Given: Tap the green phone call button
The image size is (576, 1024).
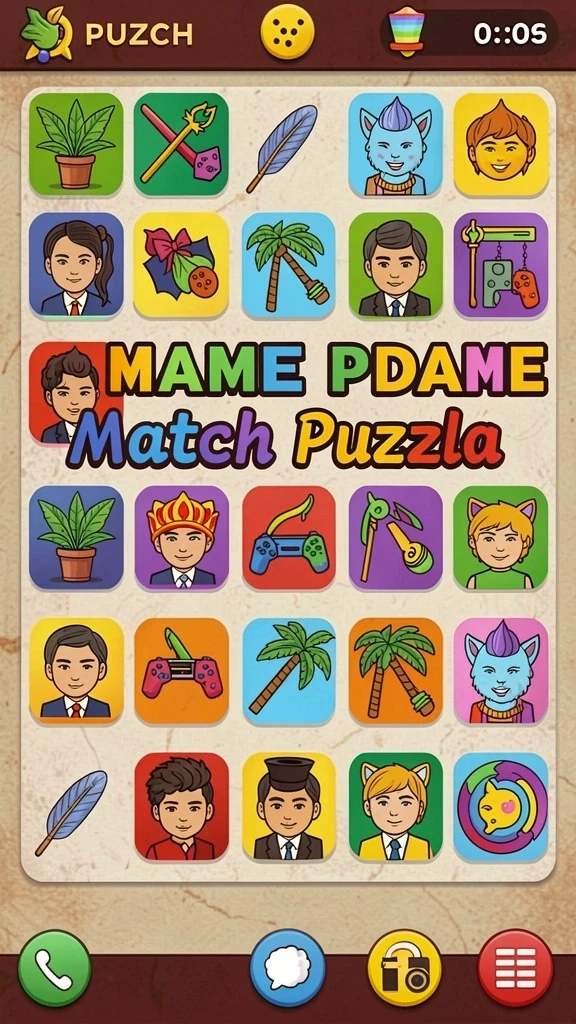Looking at the screenshot, I should coord(54,968).
